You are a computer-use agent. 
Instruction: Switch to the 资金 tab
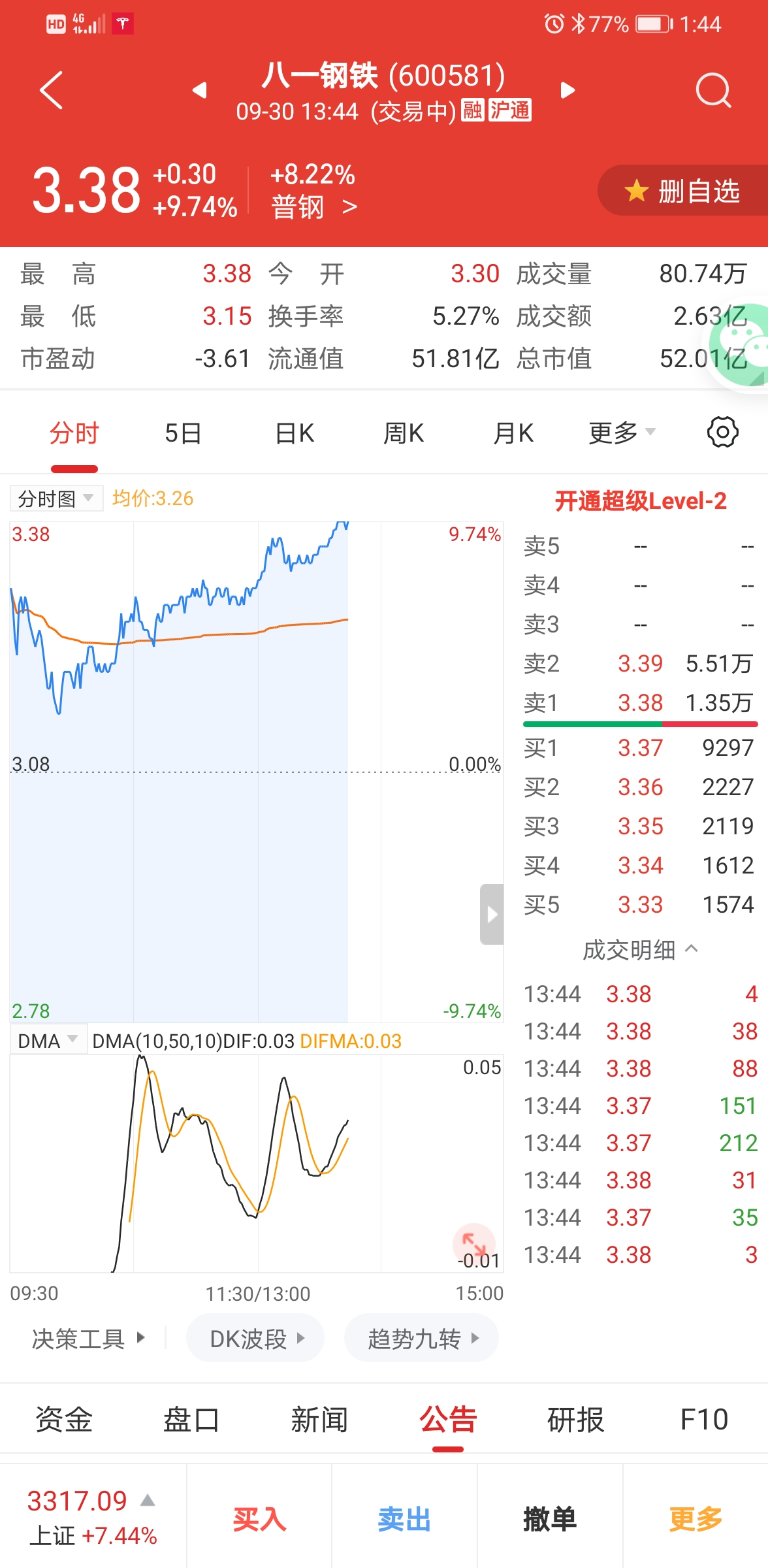63,1420
